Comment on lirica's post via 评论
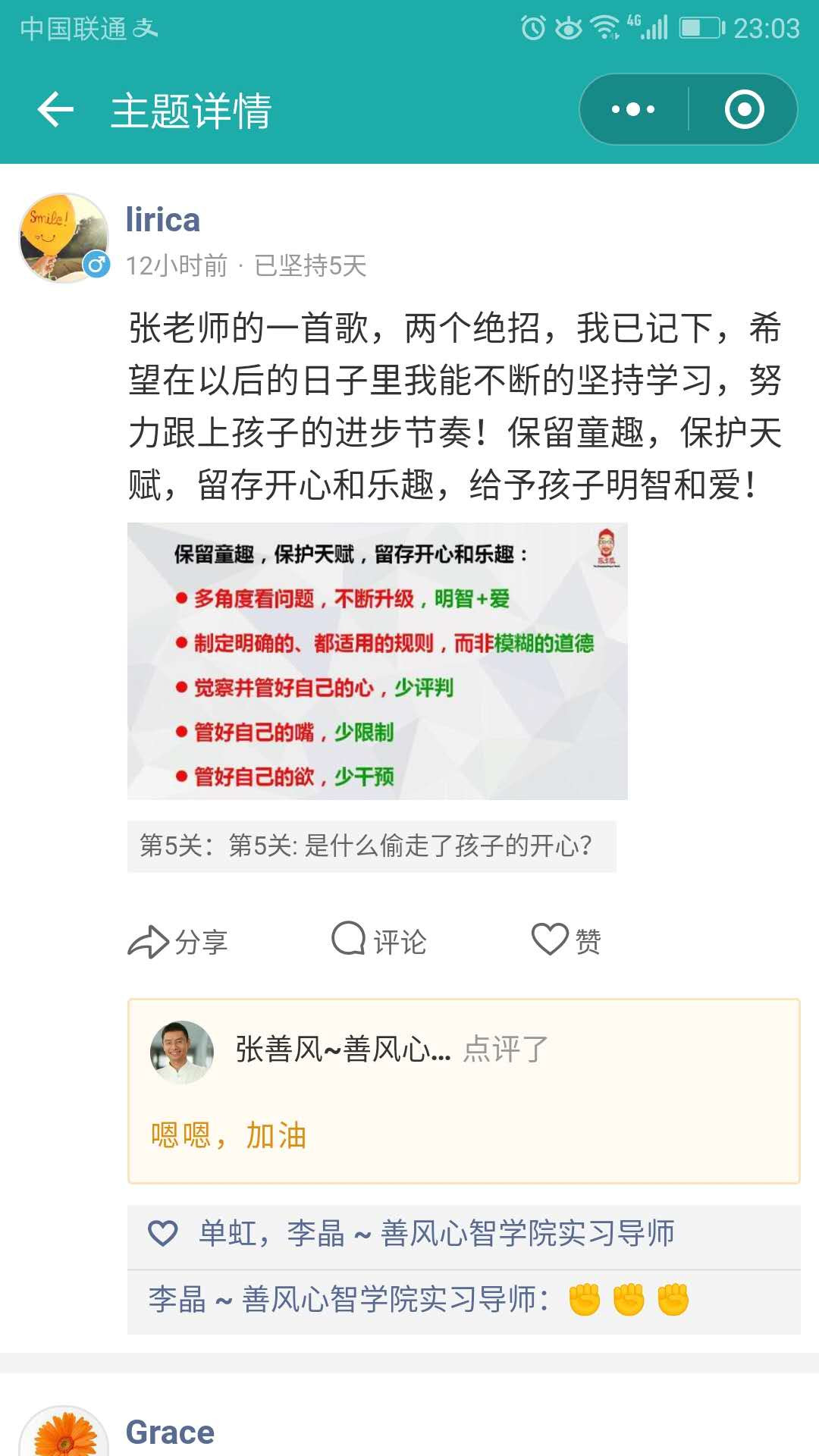The width and height of the screenshot is (819, 1456). click(379, 941)
